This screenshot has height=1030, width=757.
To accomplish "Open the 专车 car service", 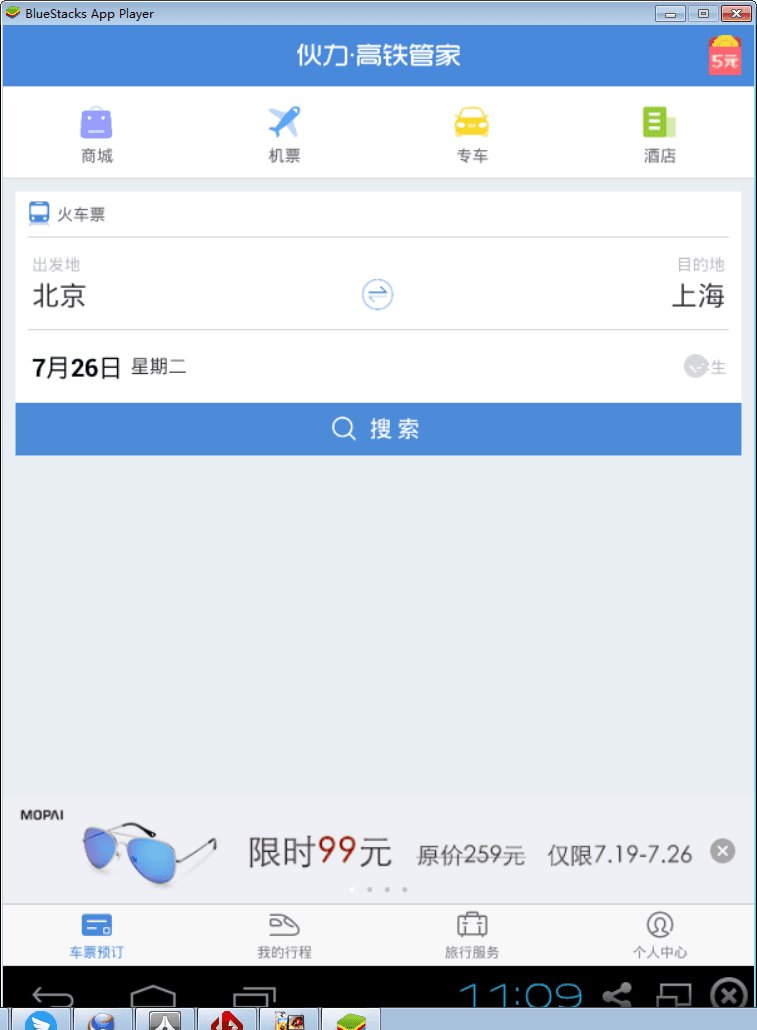I will coord(472,135).
